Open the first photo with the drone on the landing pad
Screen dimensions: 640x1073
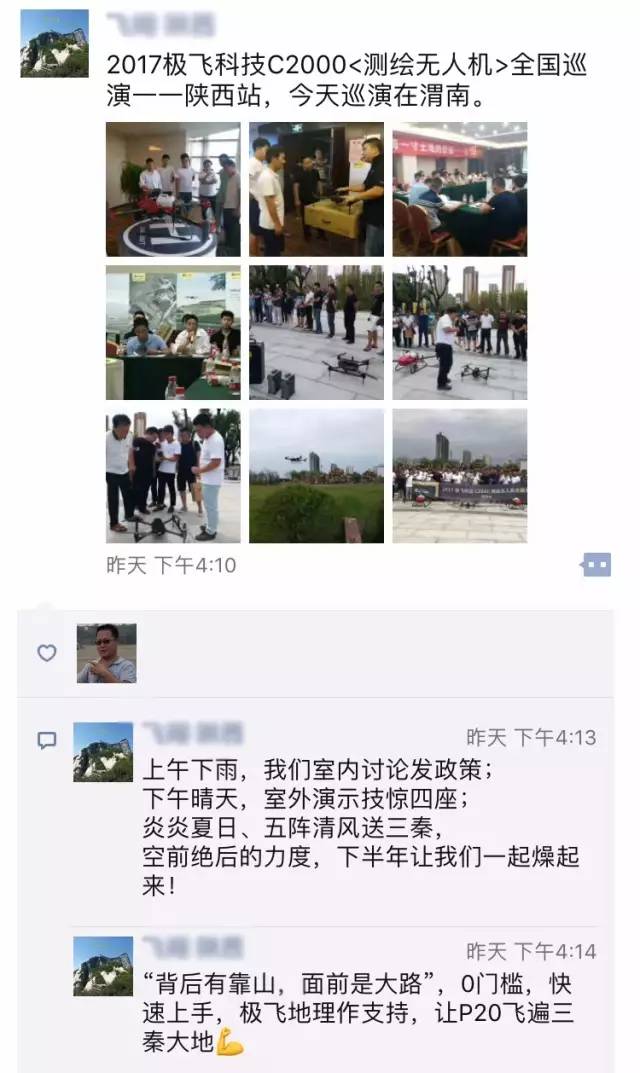[x=173, y=189]
